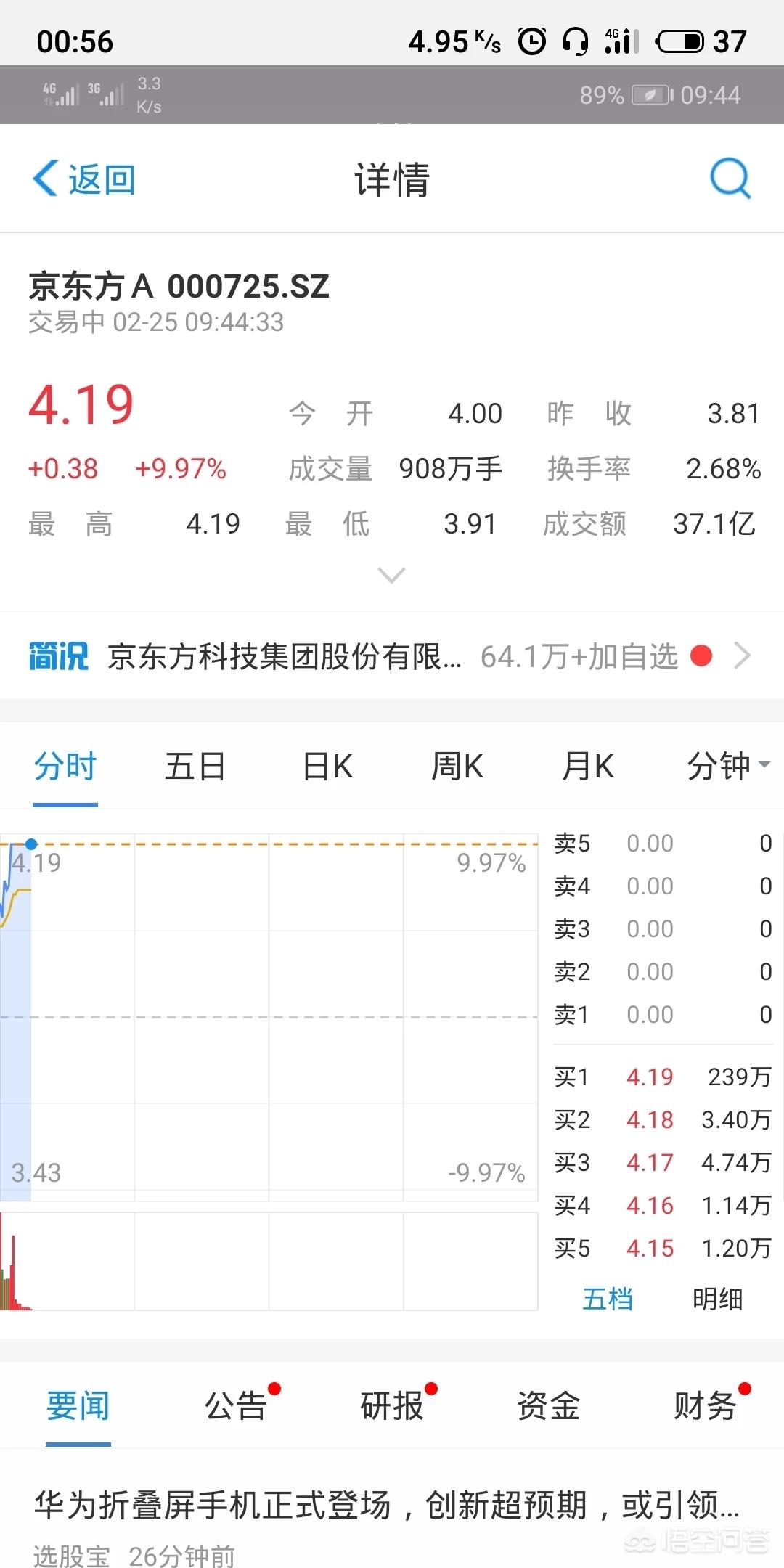Switch to 明细 trade details
This screenshot has width=784, height=1568.
pyautogui.click(x=717, y=1299)
